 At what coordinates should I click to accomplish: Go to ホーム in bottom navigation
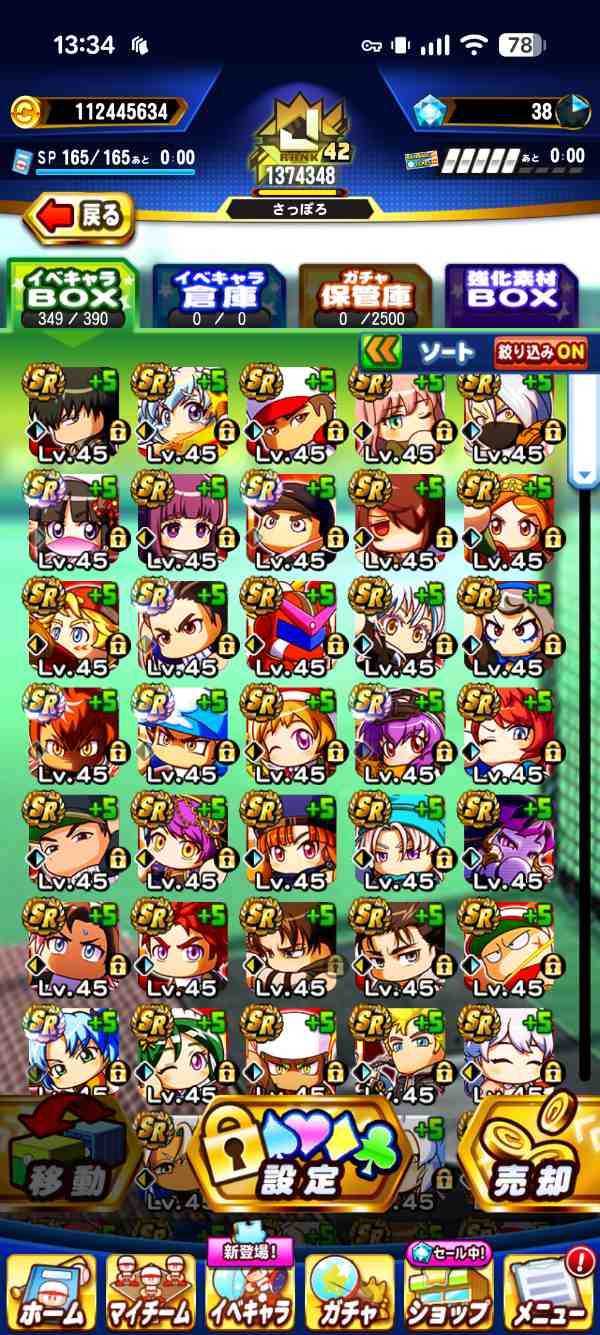click(x=50, y=1292)
